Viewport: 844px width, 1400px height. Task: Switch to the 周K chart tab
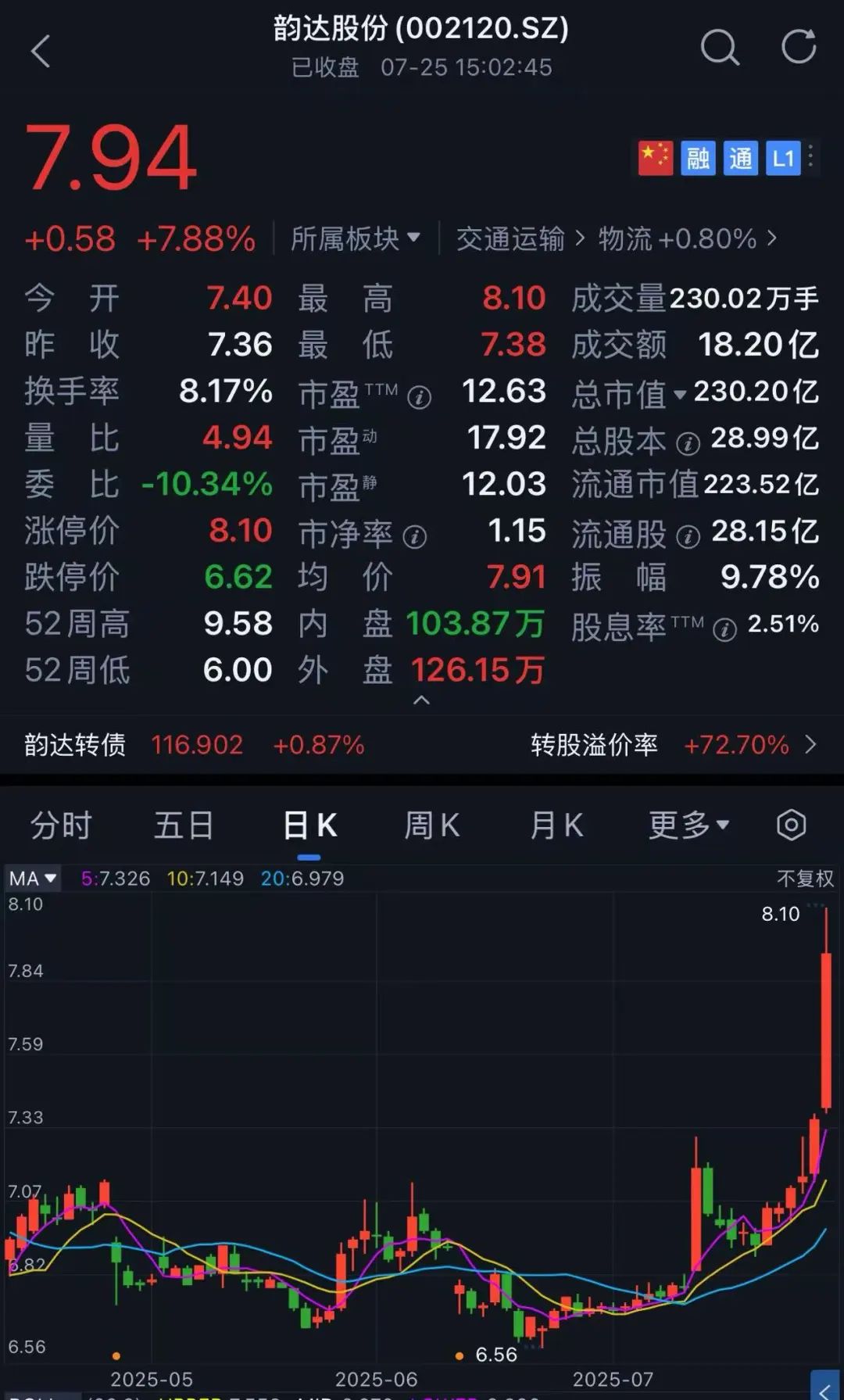coord(432,825)
